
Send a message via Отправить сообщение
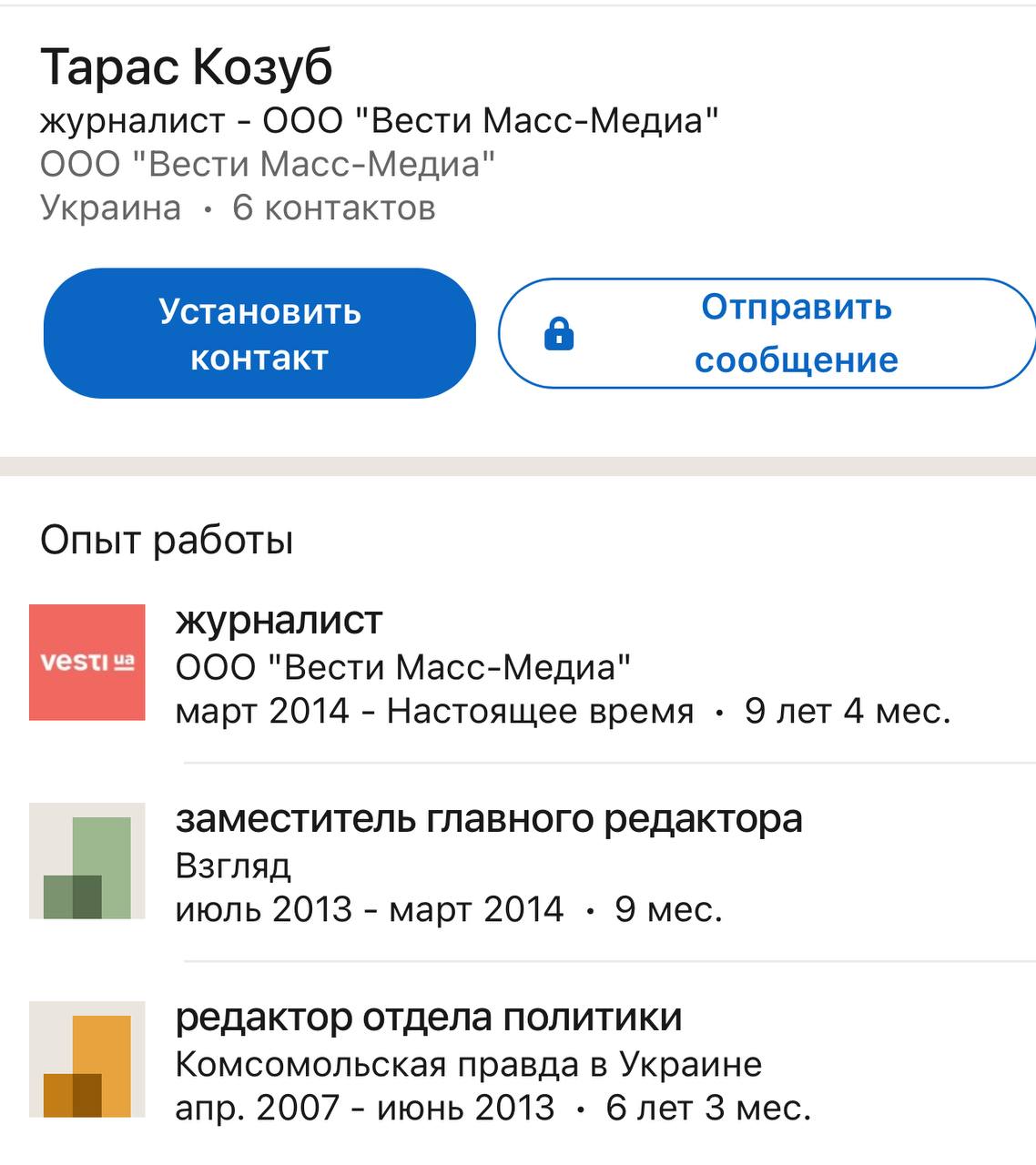click(x=767, y=333)
